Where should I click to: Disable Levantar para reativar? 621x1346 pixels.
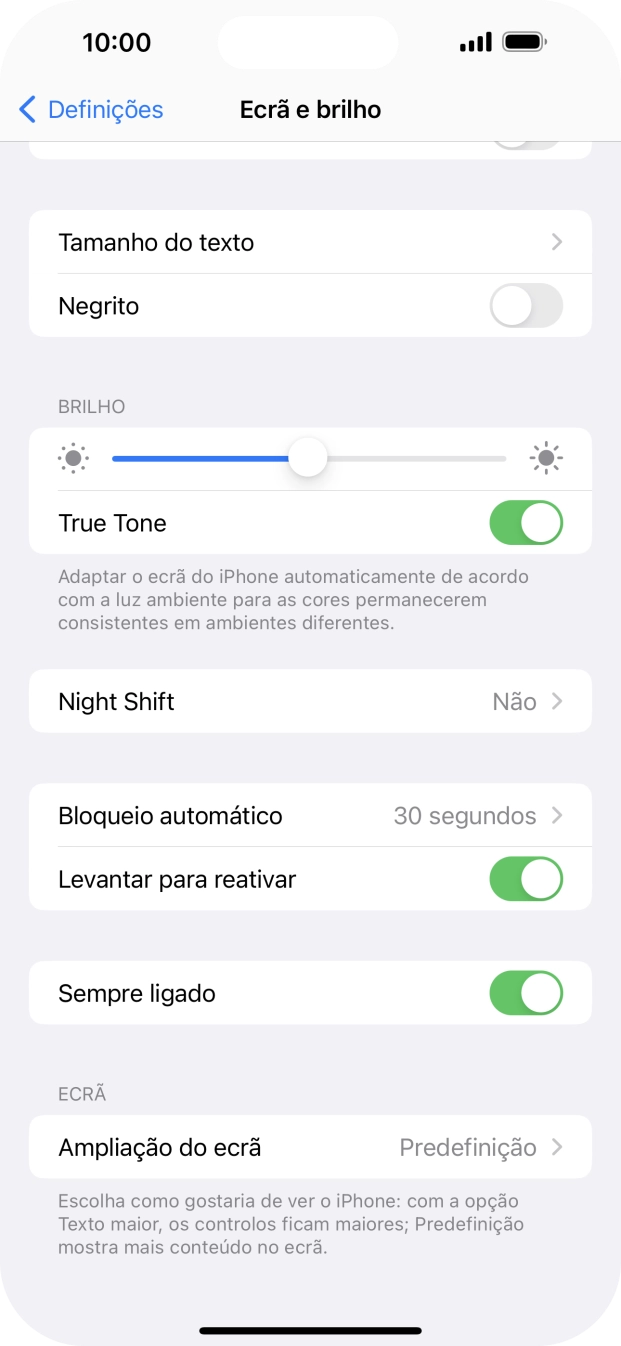click(526, 880)
